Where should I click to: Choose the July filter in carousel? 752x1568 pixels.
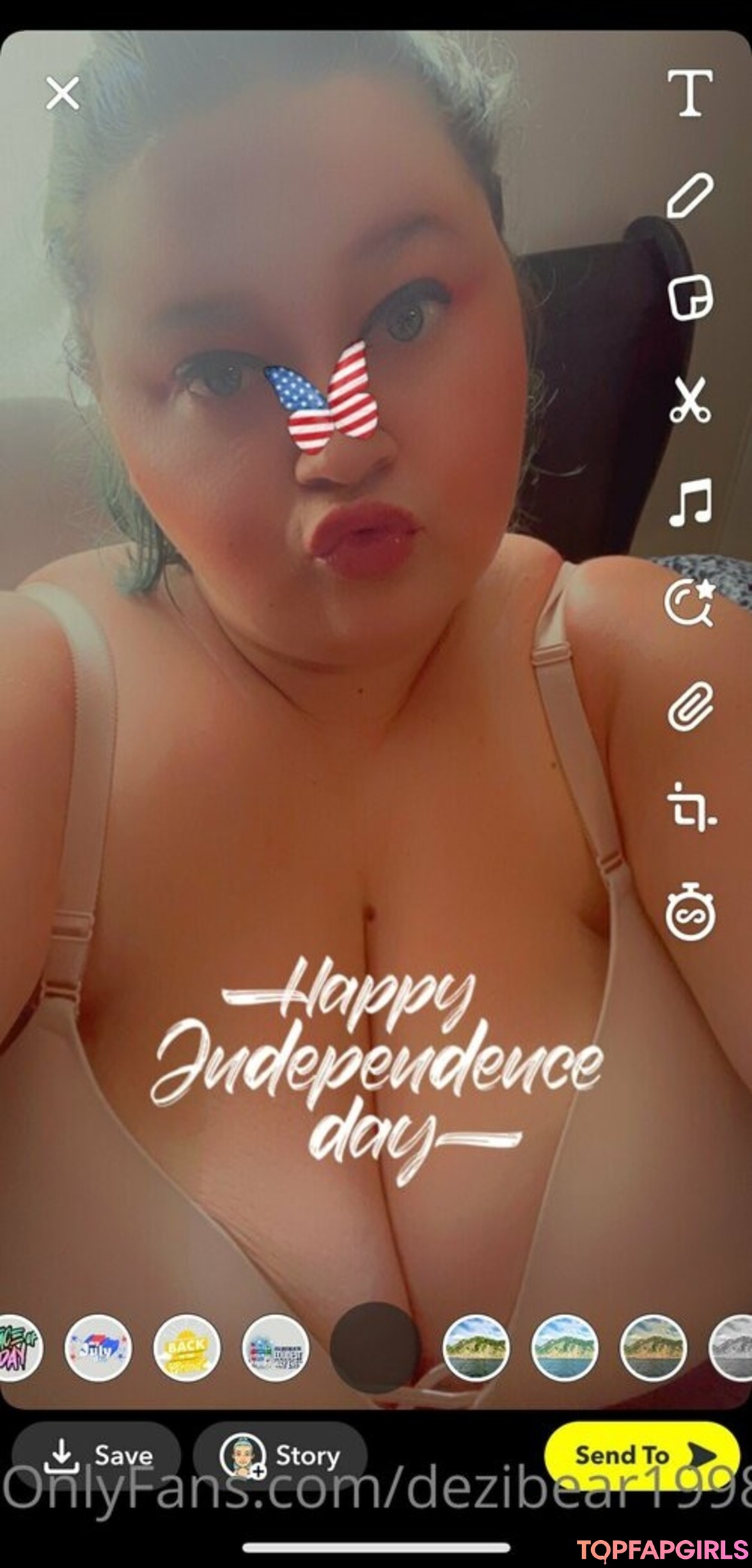tap(97, 1348)
